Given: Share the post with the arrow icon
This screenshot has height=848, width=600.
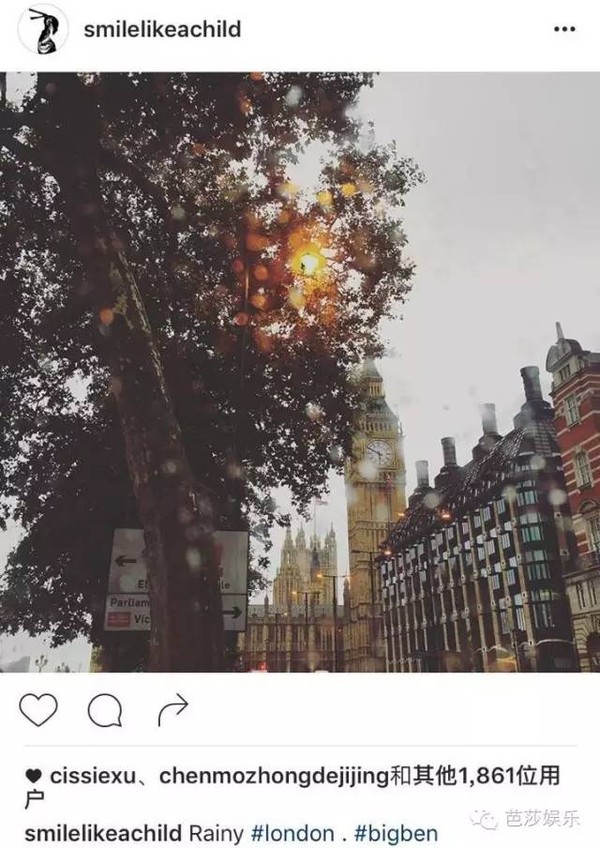Looking at the screenshot, I should [172, 710].
